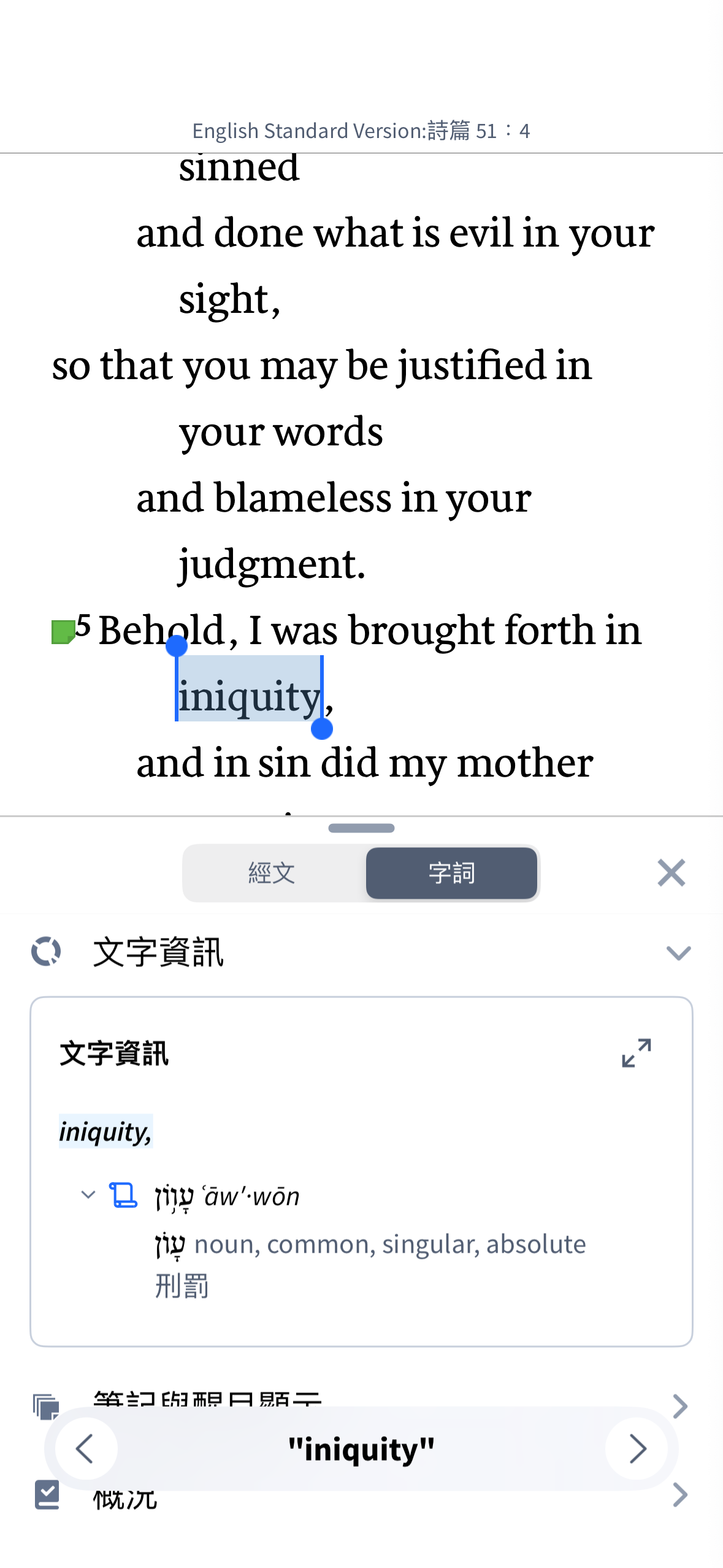Go to the previous word before "iniquity"
This screenshot has height=1568, width=723.
pos(86,1449)
